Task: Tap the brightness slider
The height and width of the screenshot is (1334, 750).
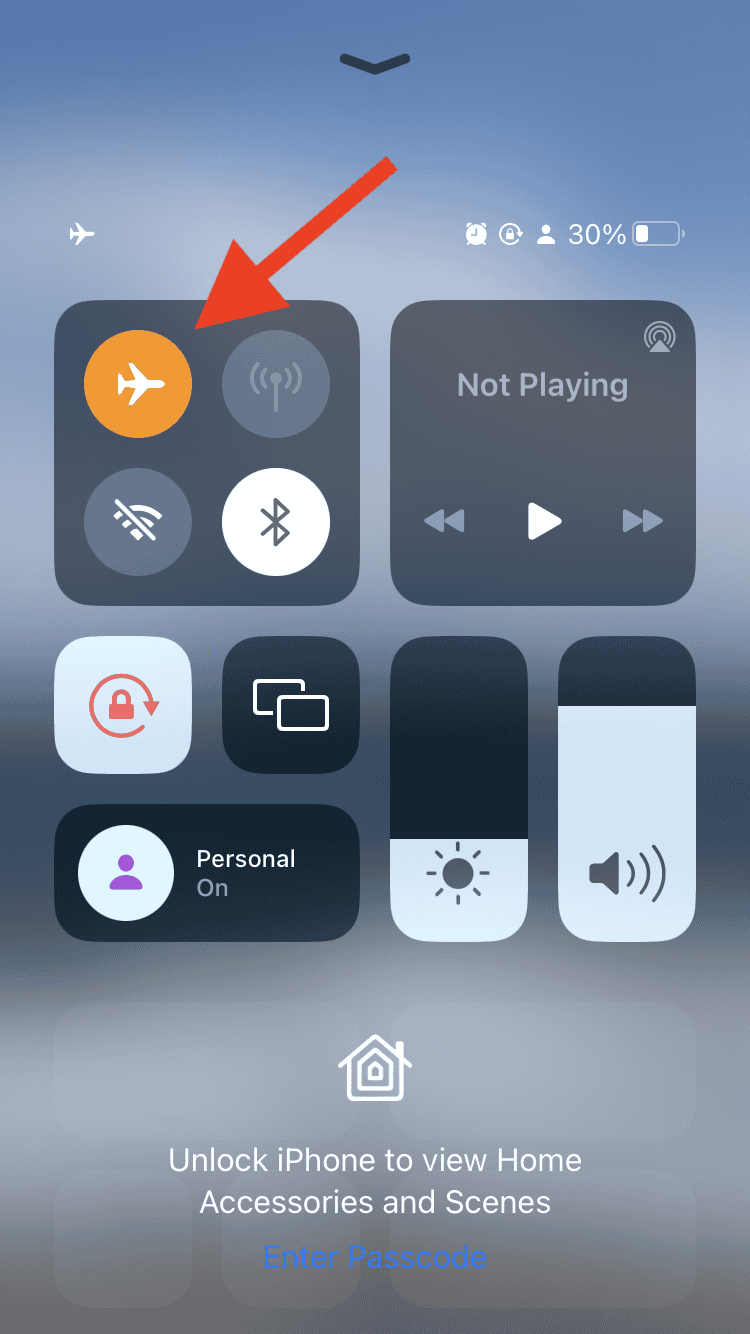Action: pyautogui.click(x=458, y=790)
